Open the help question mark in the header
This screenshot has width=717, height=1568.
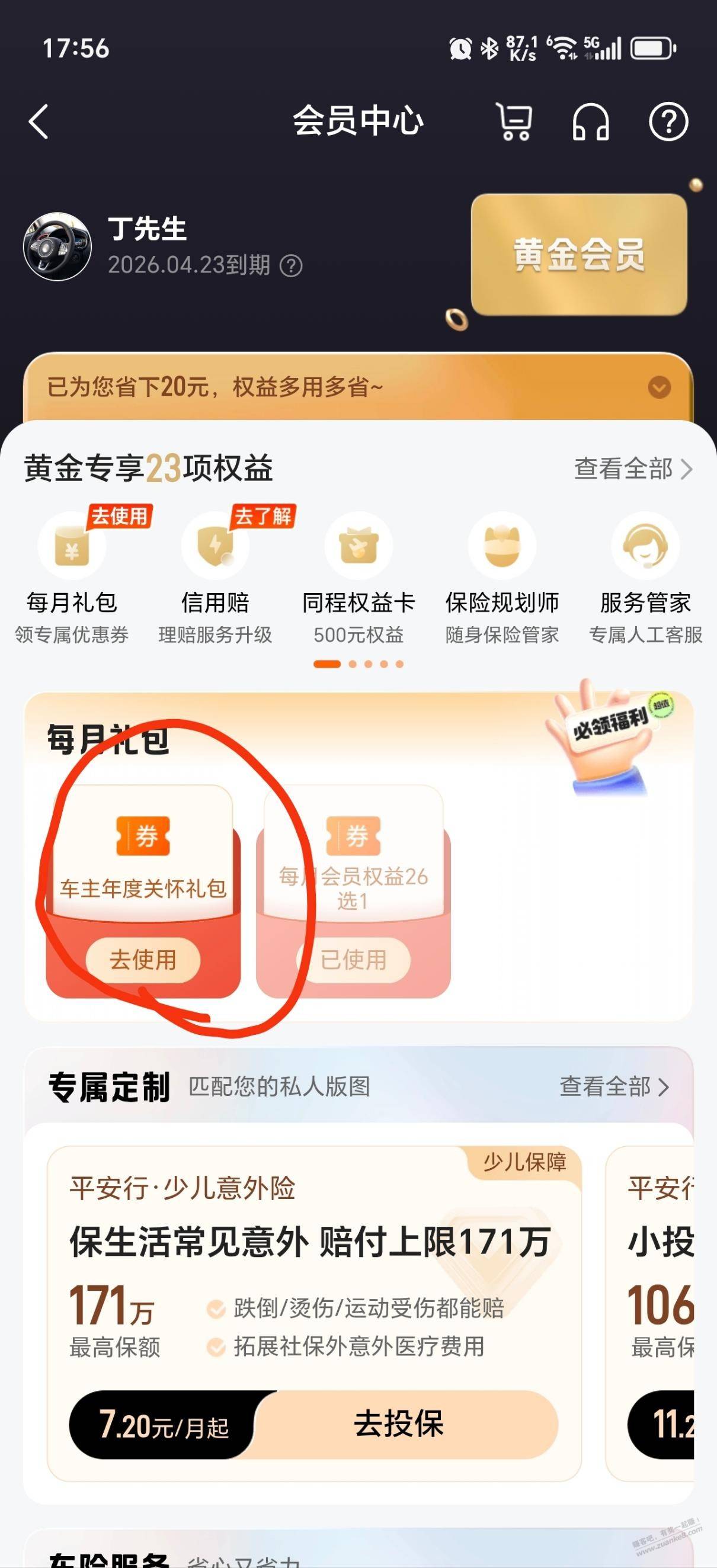[x=668, y=122]
